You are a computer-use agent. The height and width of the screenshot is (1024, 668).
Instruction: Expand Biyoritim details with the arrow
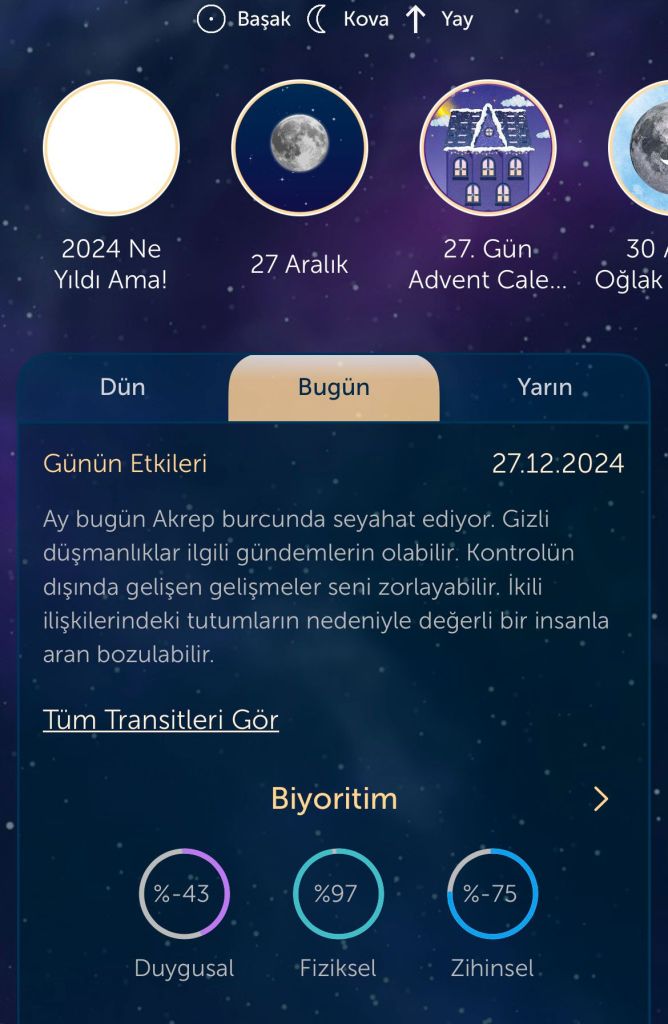pyautogui.click(x=601, y=799)
